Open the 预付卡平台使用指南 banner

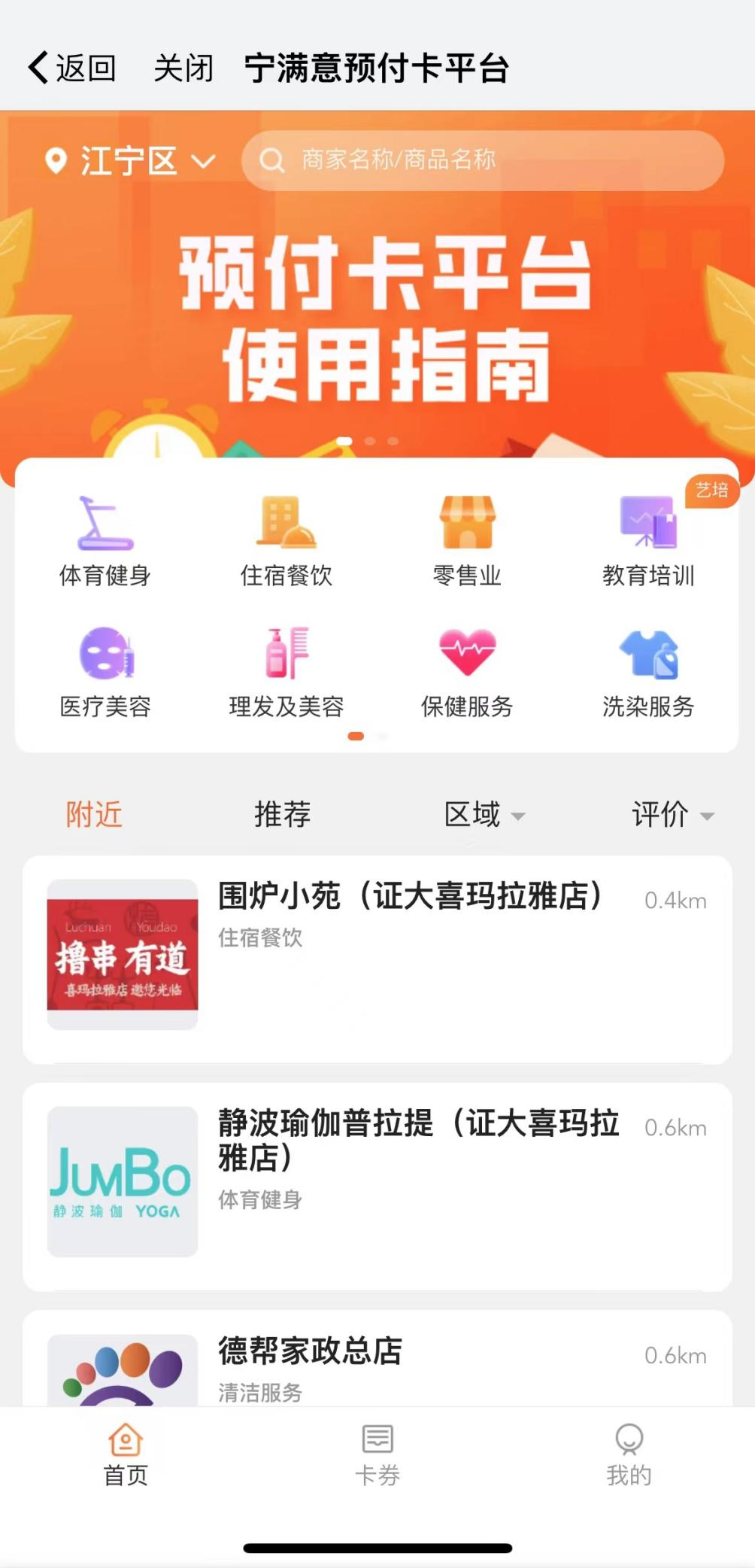[384, 316]
